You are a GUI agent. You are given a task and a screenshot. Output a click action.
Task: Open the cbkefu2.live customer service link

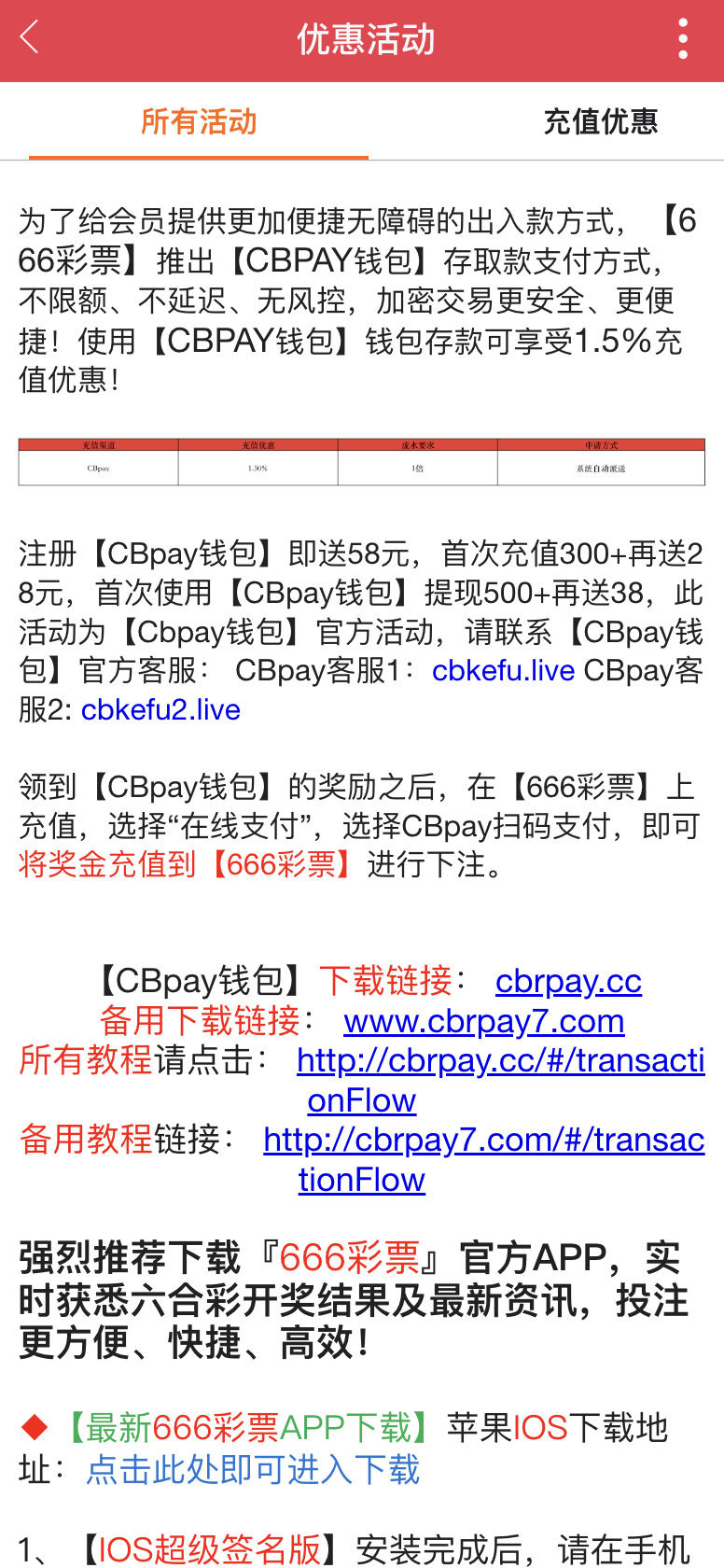(x=160, y=709)
